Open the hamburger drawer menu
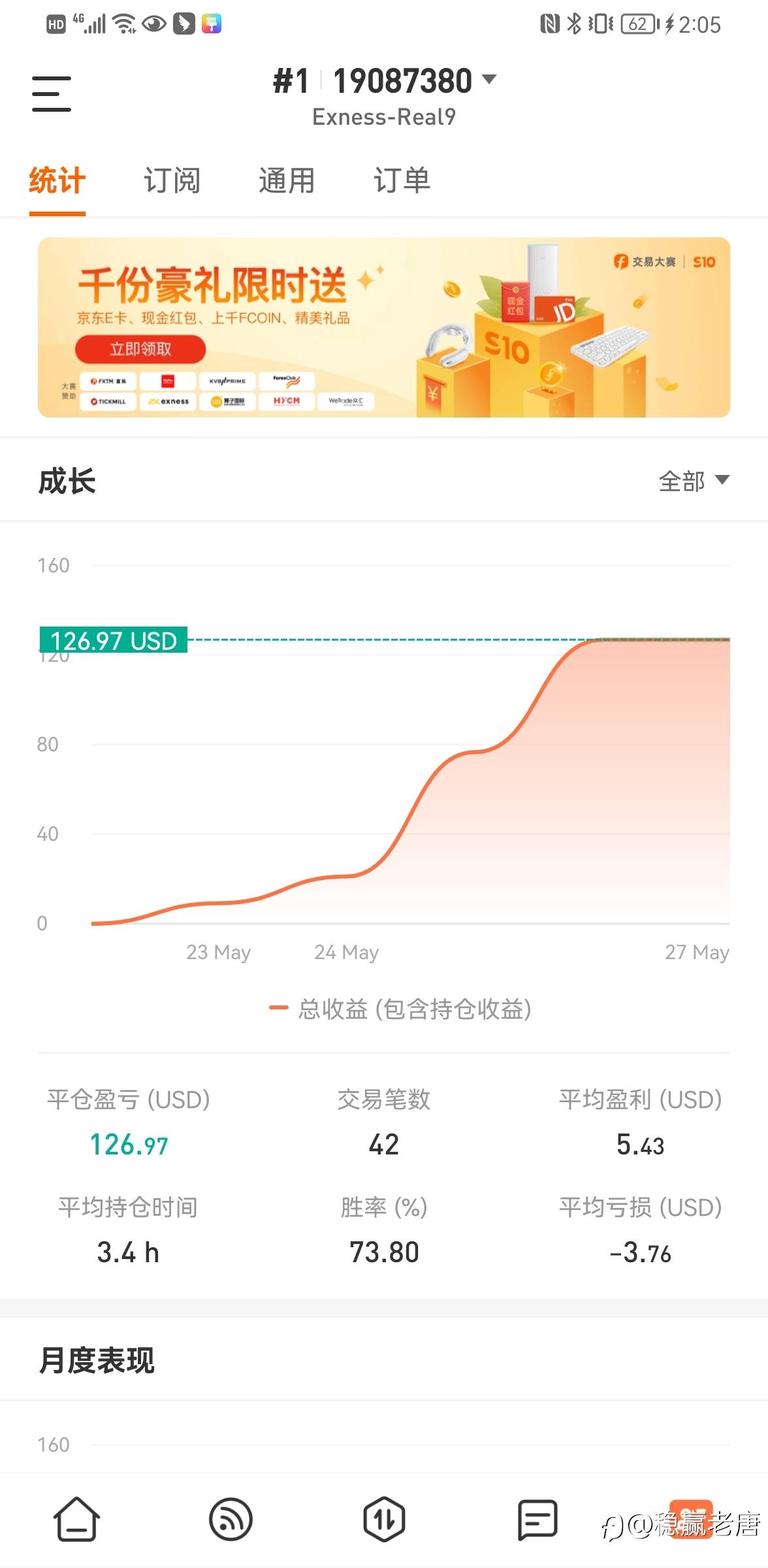The width and height of the screenshot is (768, 1568). coord(52,93)
